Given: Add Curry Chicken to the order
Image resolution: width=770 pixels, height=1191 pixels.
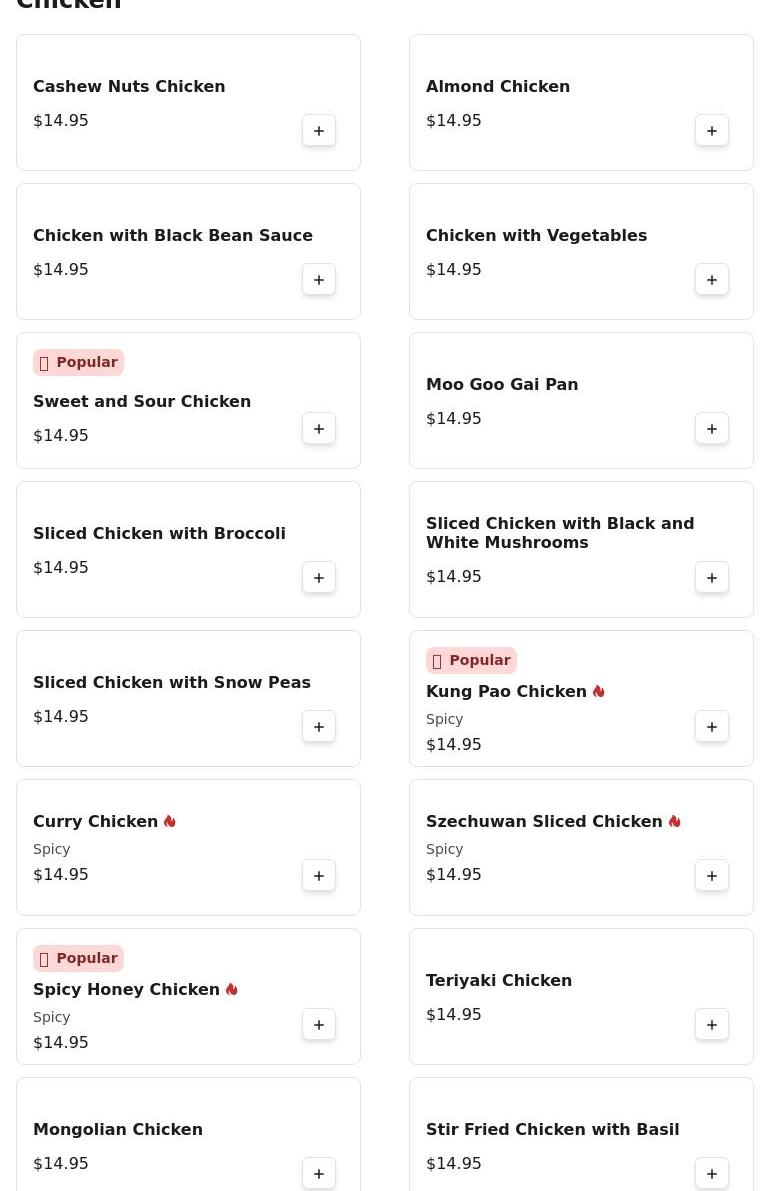Looking at the screenshot, I should coord(319,876).
